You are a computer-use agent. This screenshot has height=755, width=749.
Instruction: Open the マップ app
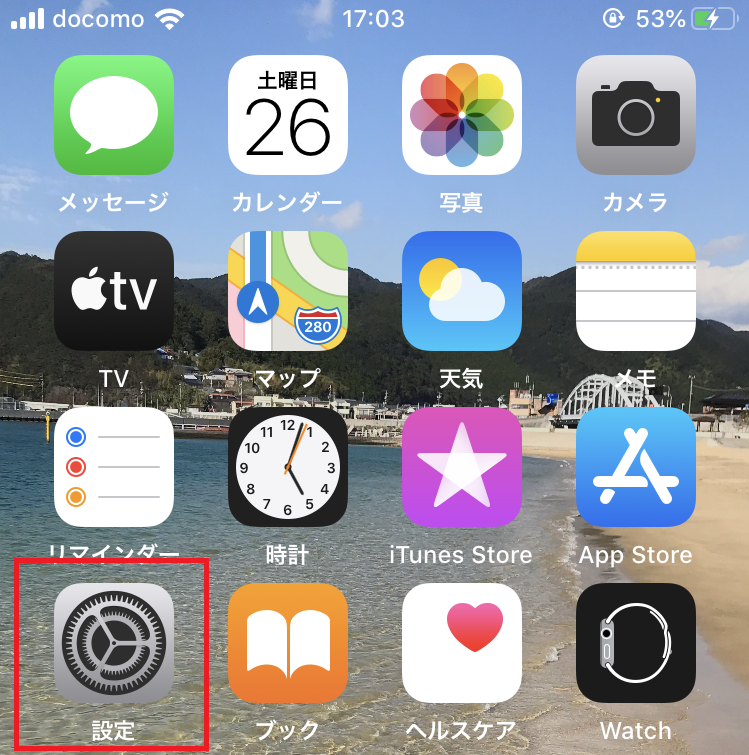(288, 291)
